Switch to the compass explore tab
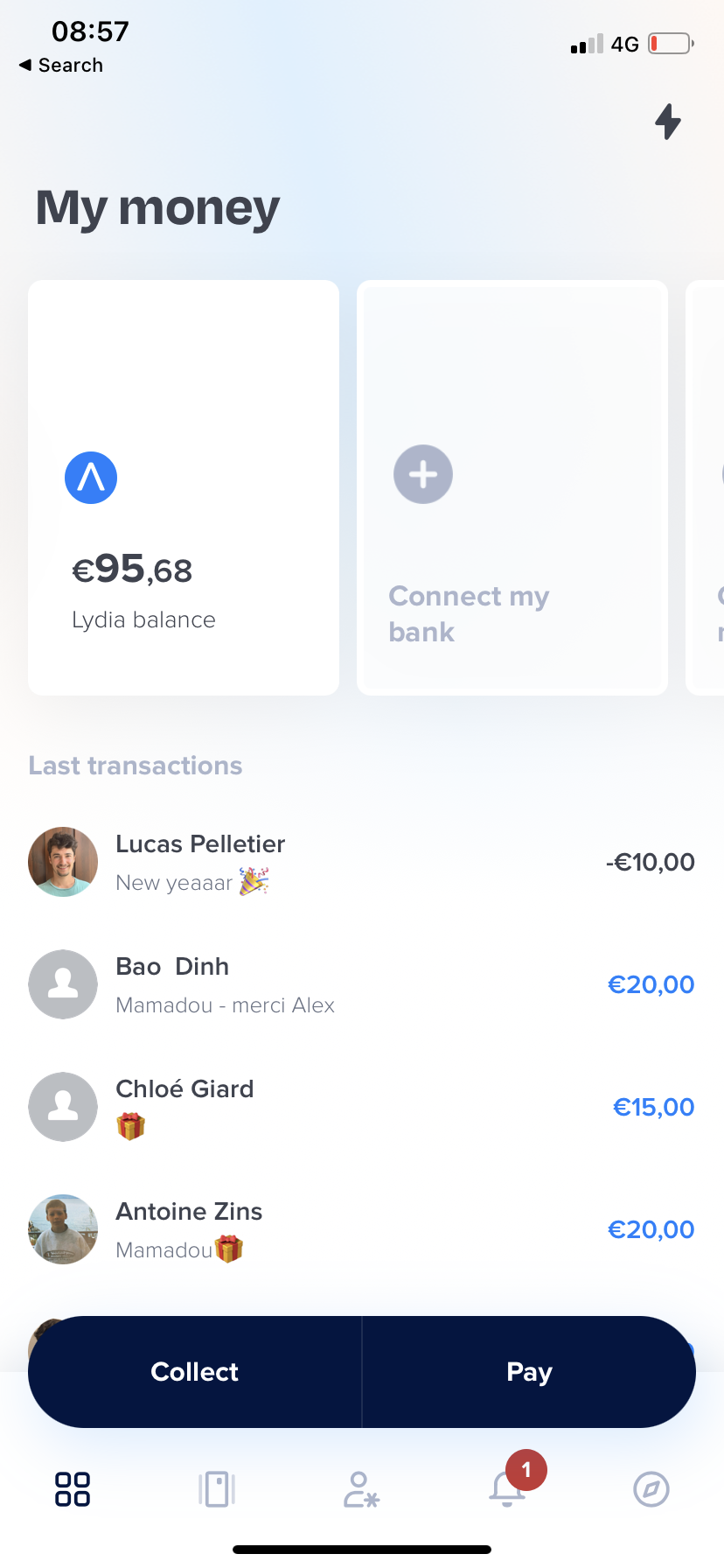This screenshot has width=724, height=1568. click(651, 1488)
